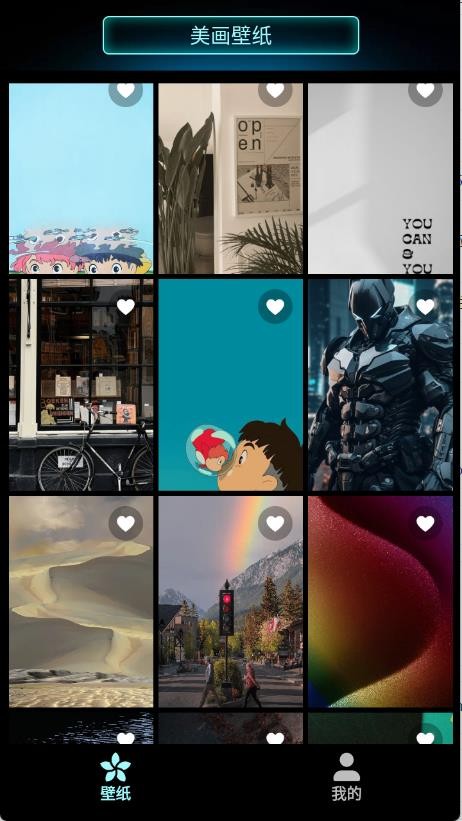Like the bookstore bicycle wallpaper
The width and height of the screenshot is (462, 821).
(126, 306)
